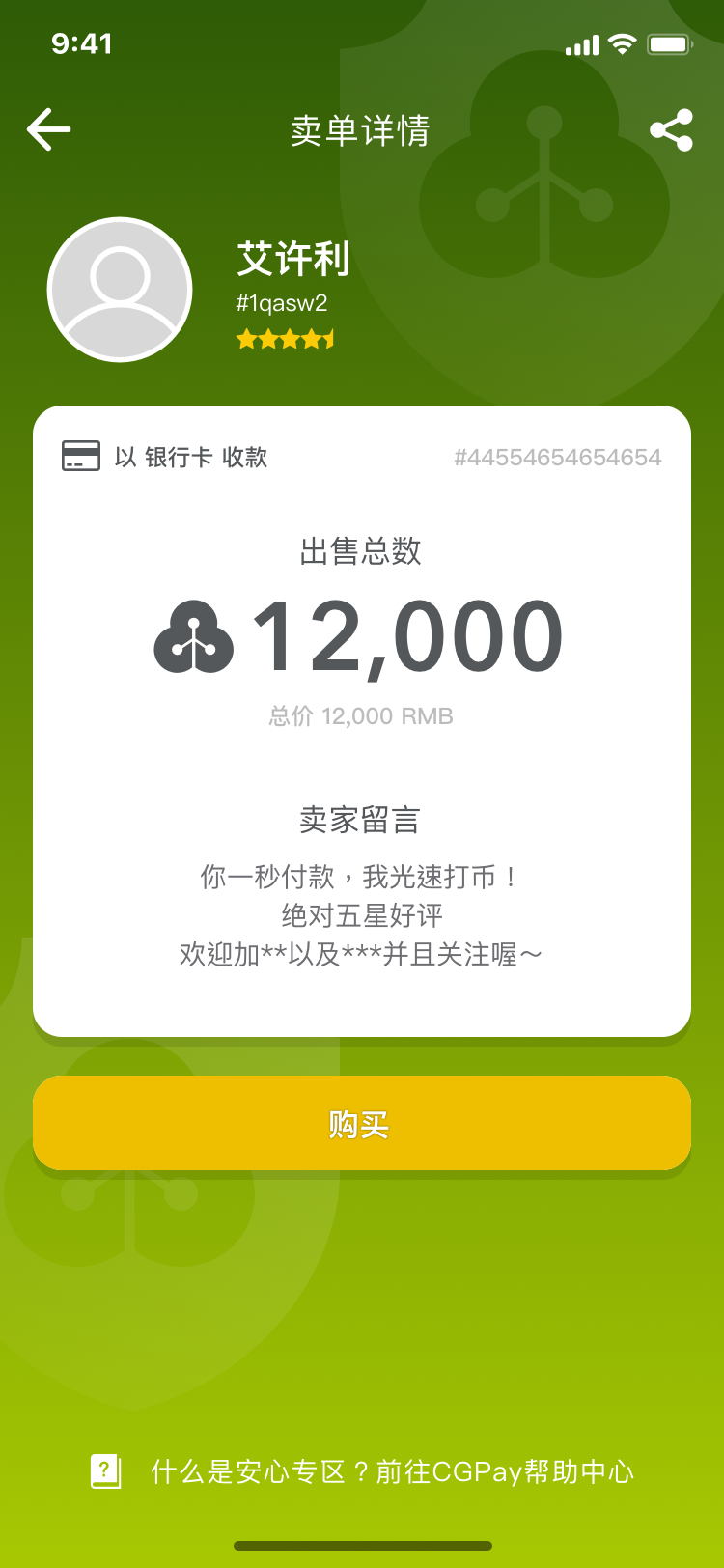
Task: Tap the bank card payment icon
Action: point(83,456)
